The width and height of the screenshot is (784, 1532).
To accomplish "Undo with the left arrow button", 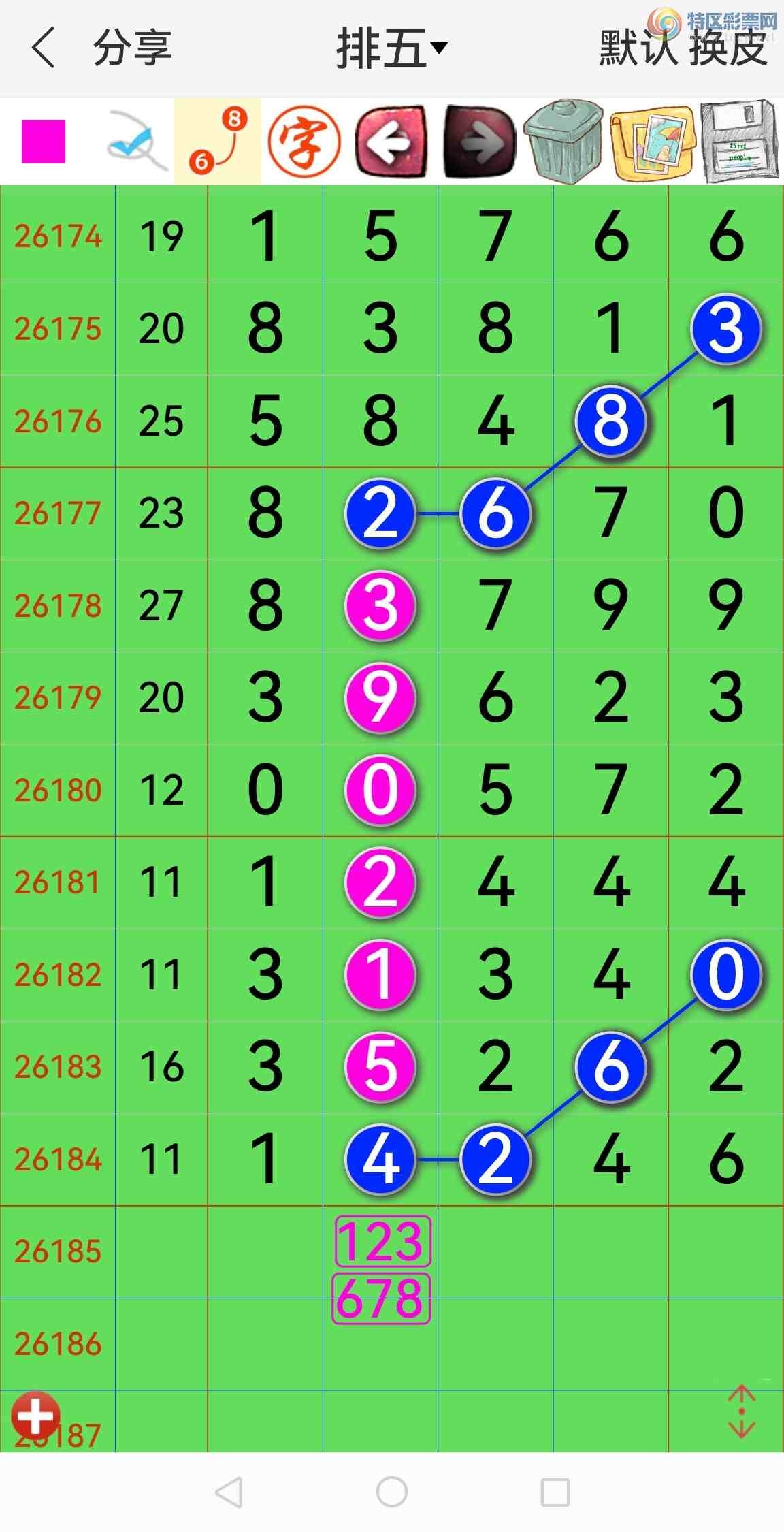I will pos(391,142).
